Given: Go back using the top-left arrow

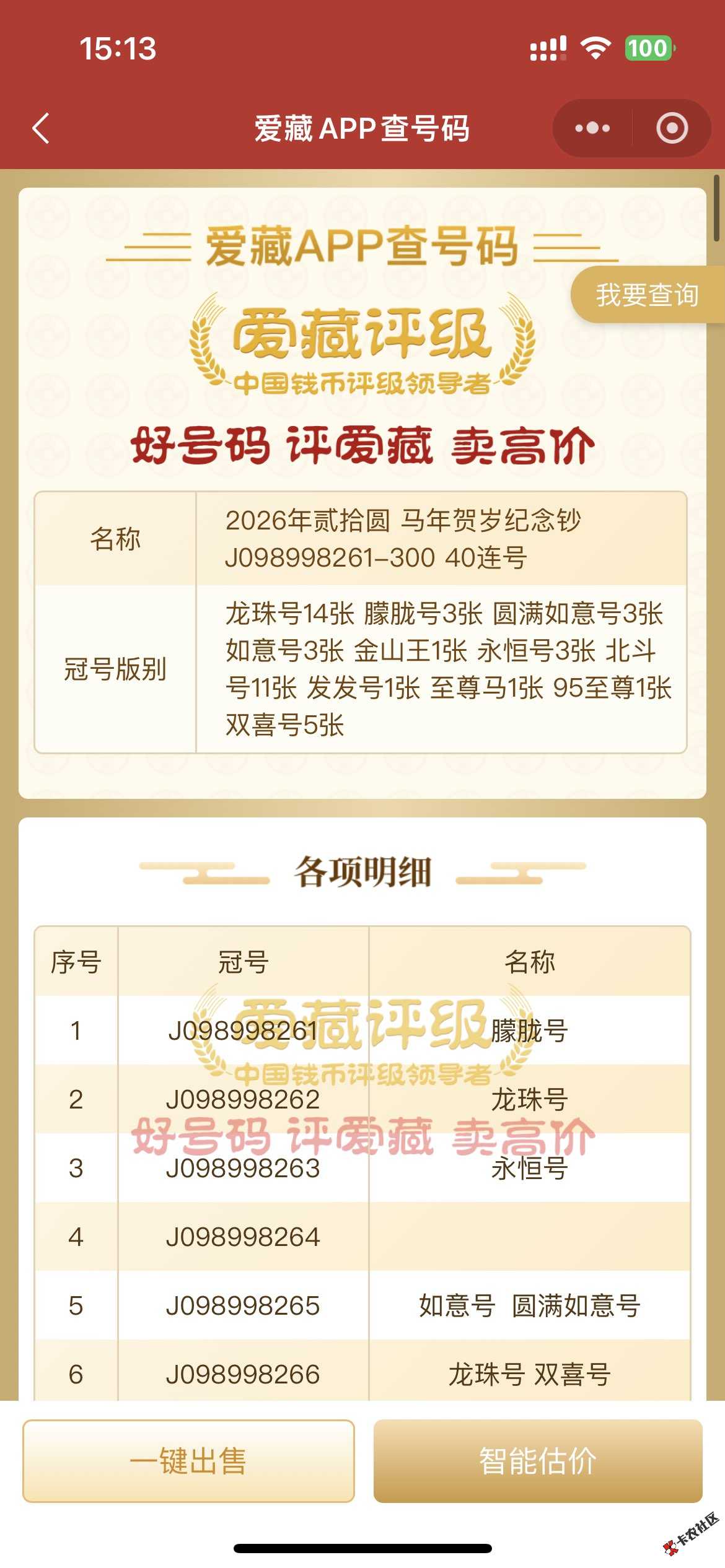Looking at the screenshot, I should (x=41, y=128).
